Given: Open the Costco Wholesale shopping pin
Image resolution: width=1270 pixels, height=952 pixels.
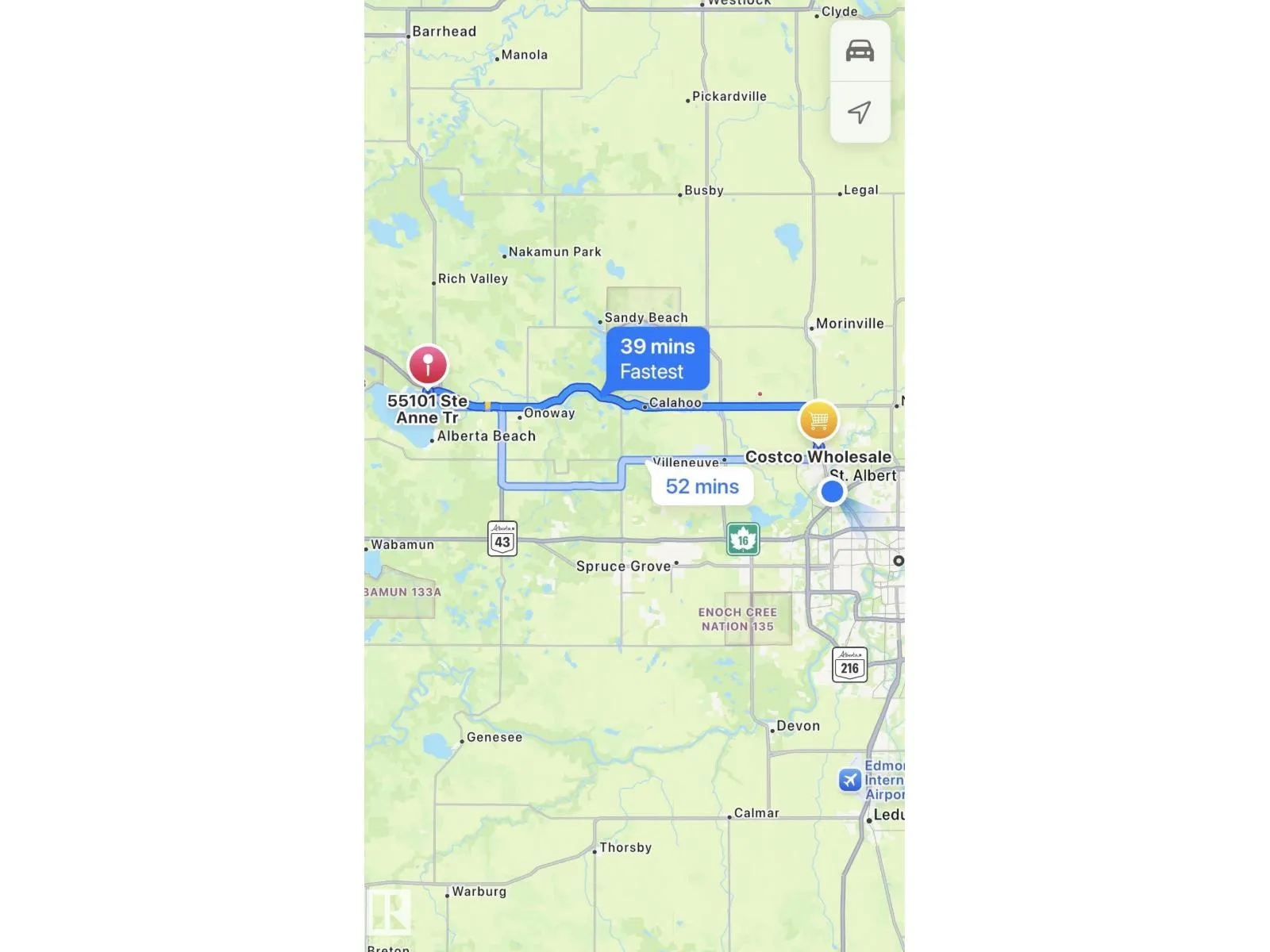Looking at the screenshot, I should click(x=819, y=420).
